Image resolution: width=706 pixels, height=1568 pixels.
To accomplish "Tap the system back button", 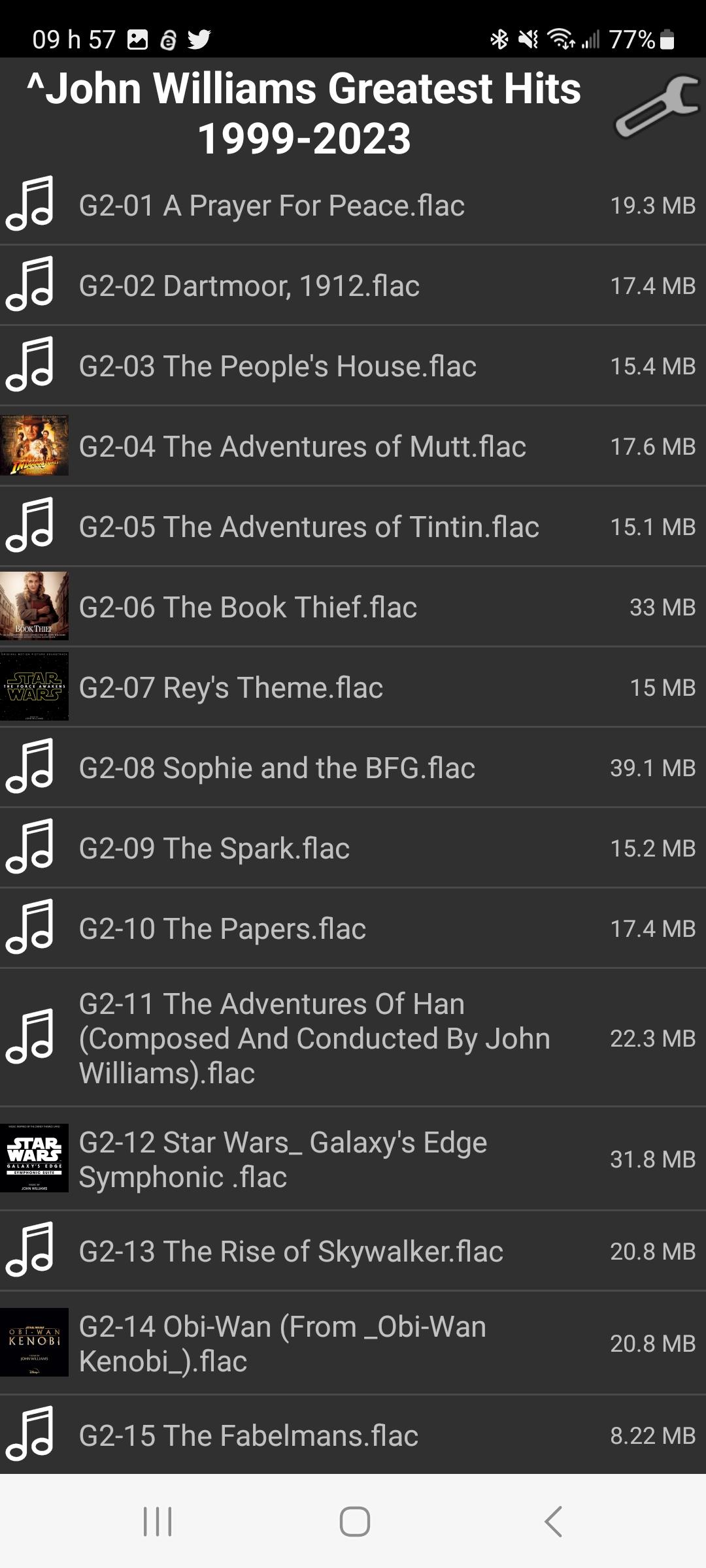I will 553,1522.
